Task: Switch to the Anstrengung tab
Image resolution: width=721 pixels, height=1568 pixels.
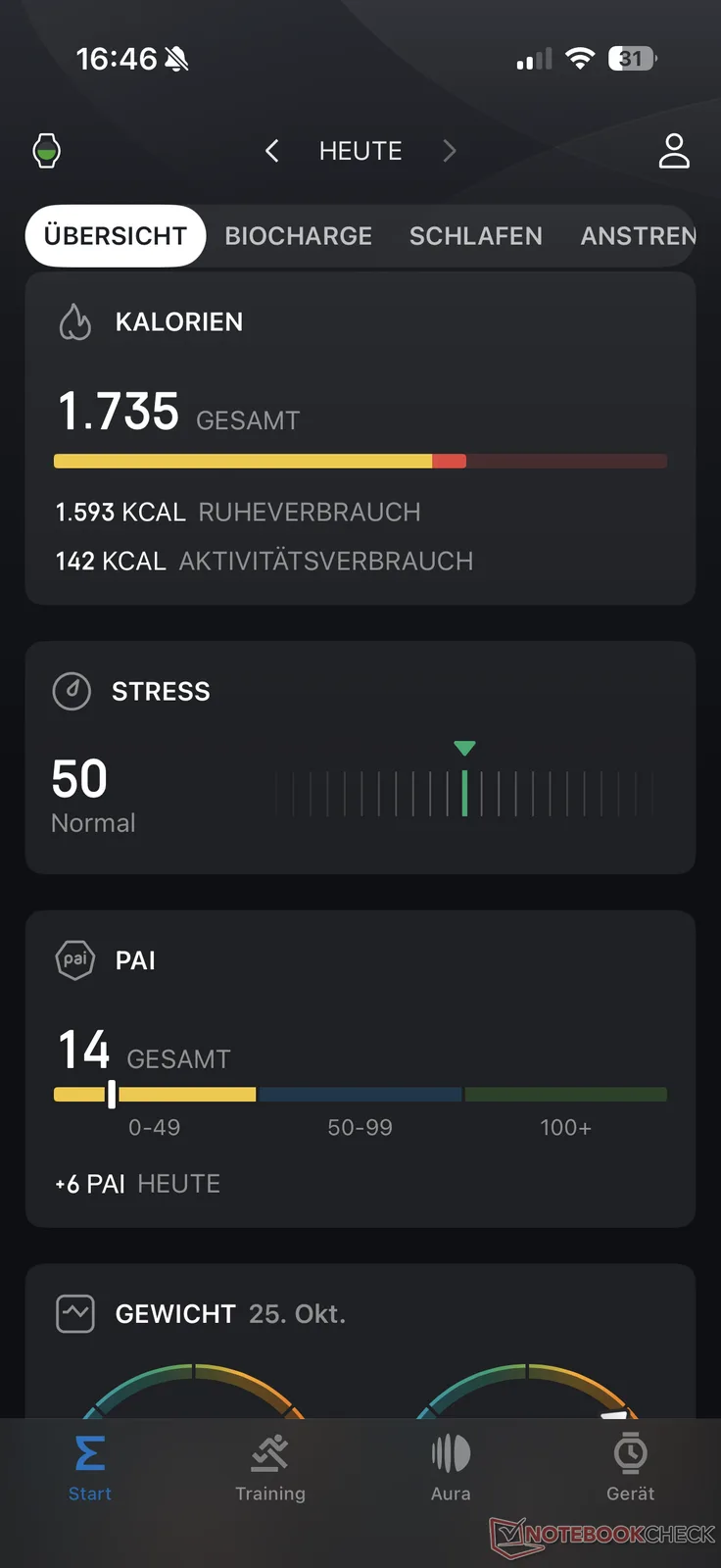Action: point(637,236)
